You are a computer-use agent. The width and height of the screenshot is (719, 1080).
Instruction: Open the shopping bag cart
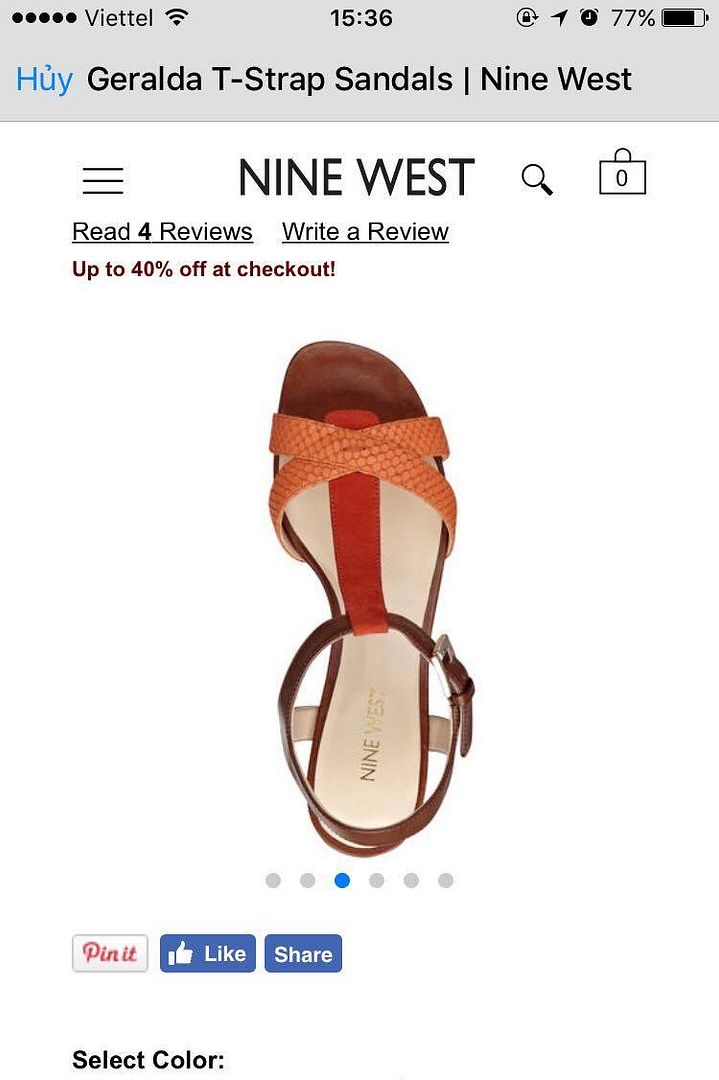point(622,176)
